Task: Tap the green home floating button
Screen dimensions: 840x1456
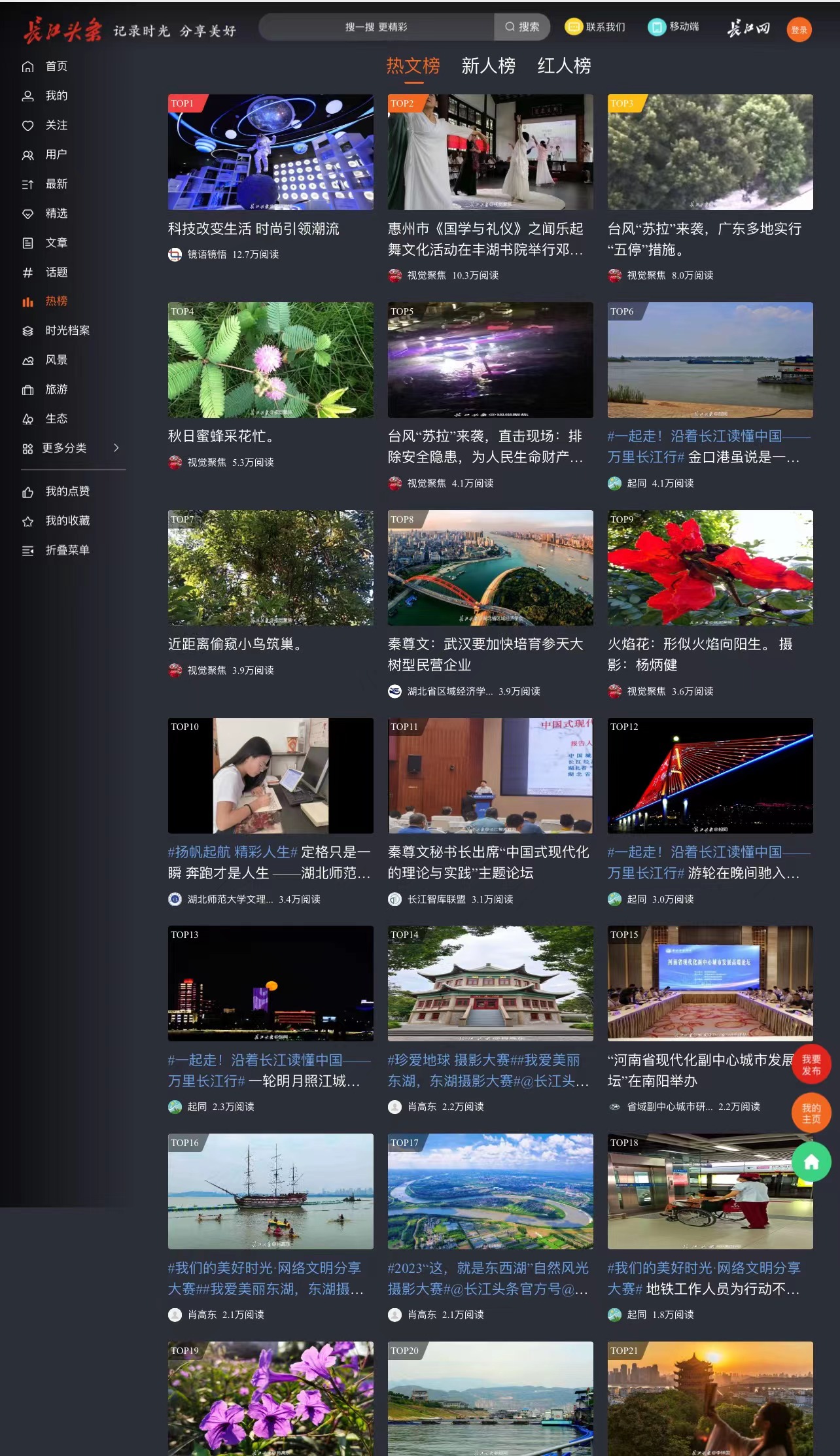Action: tap(811, 1162)
